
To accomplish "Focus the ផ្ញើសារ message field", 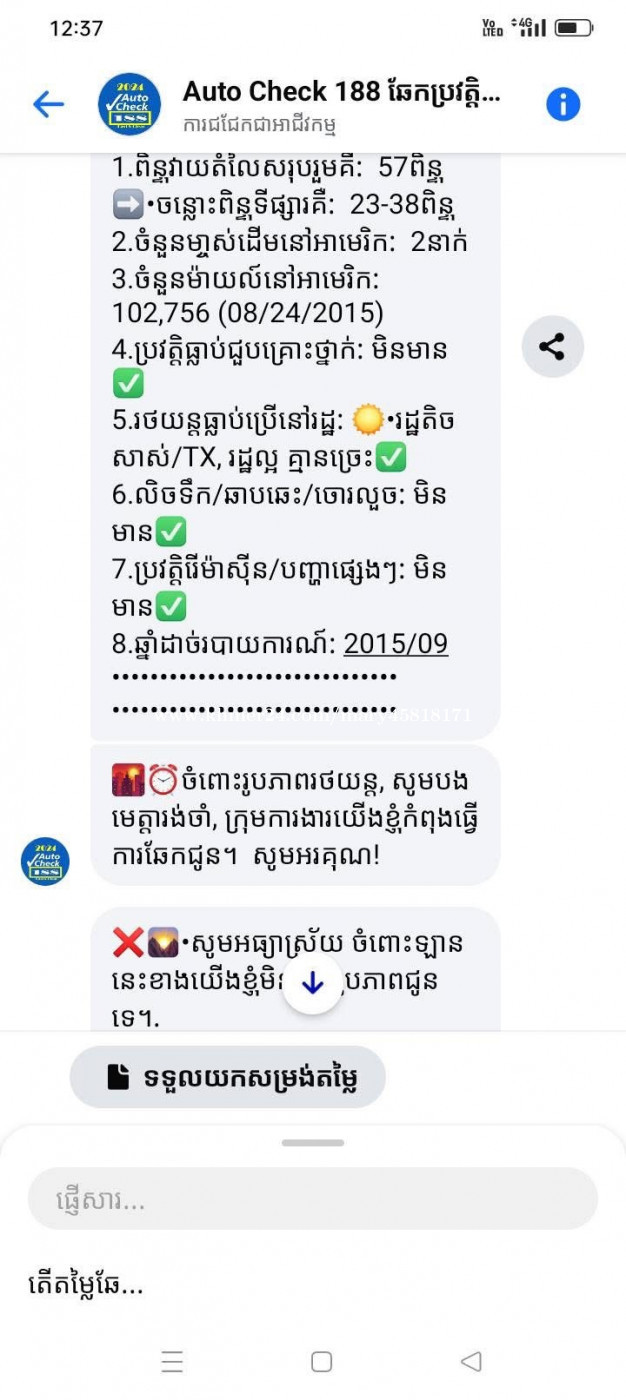I will tap(312, 1199).
